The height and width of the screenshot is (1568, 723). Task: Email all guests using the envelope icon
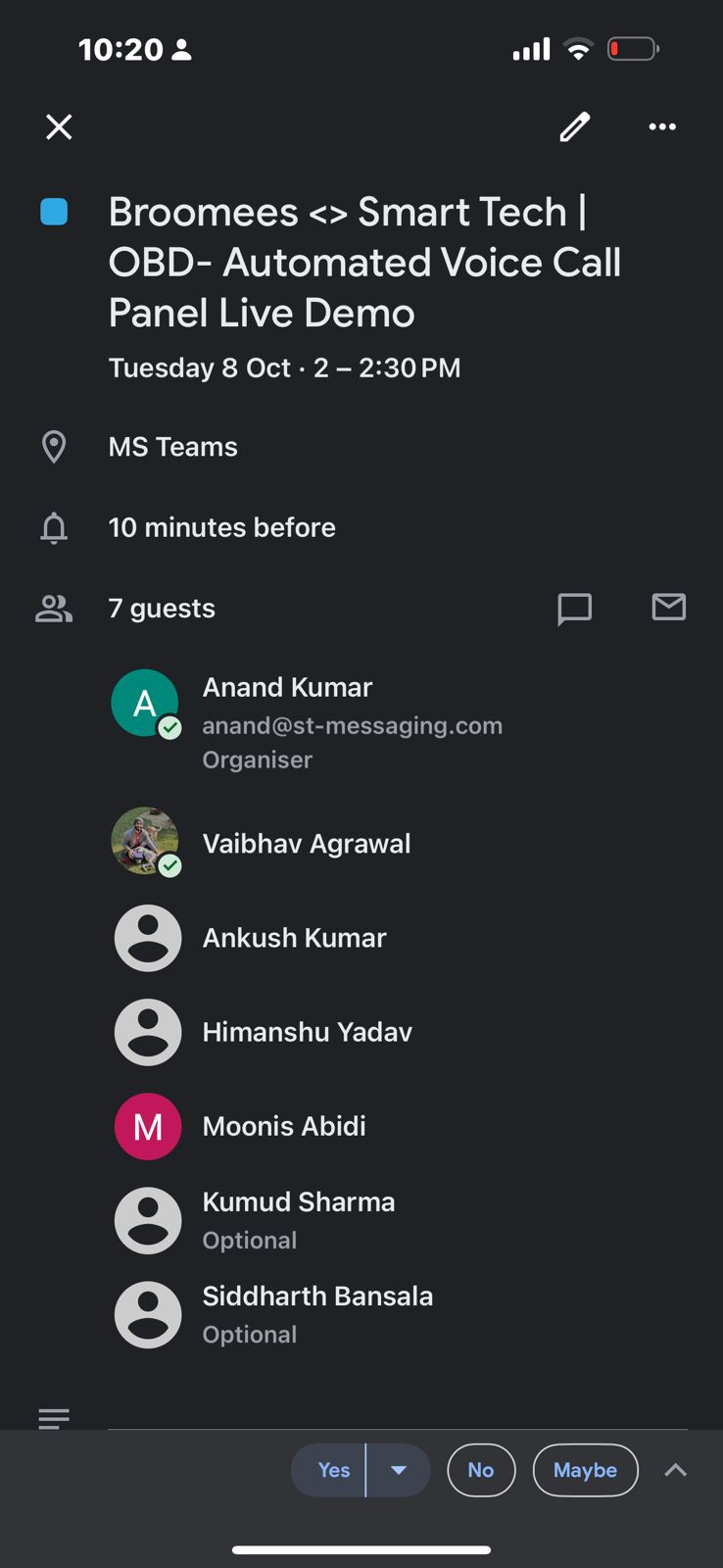(669, 608)
